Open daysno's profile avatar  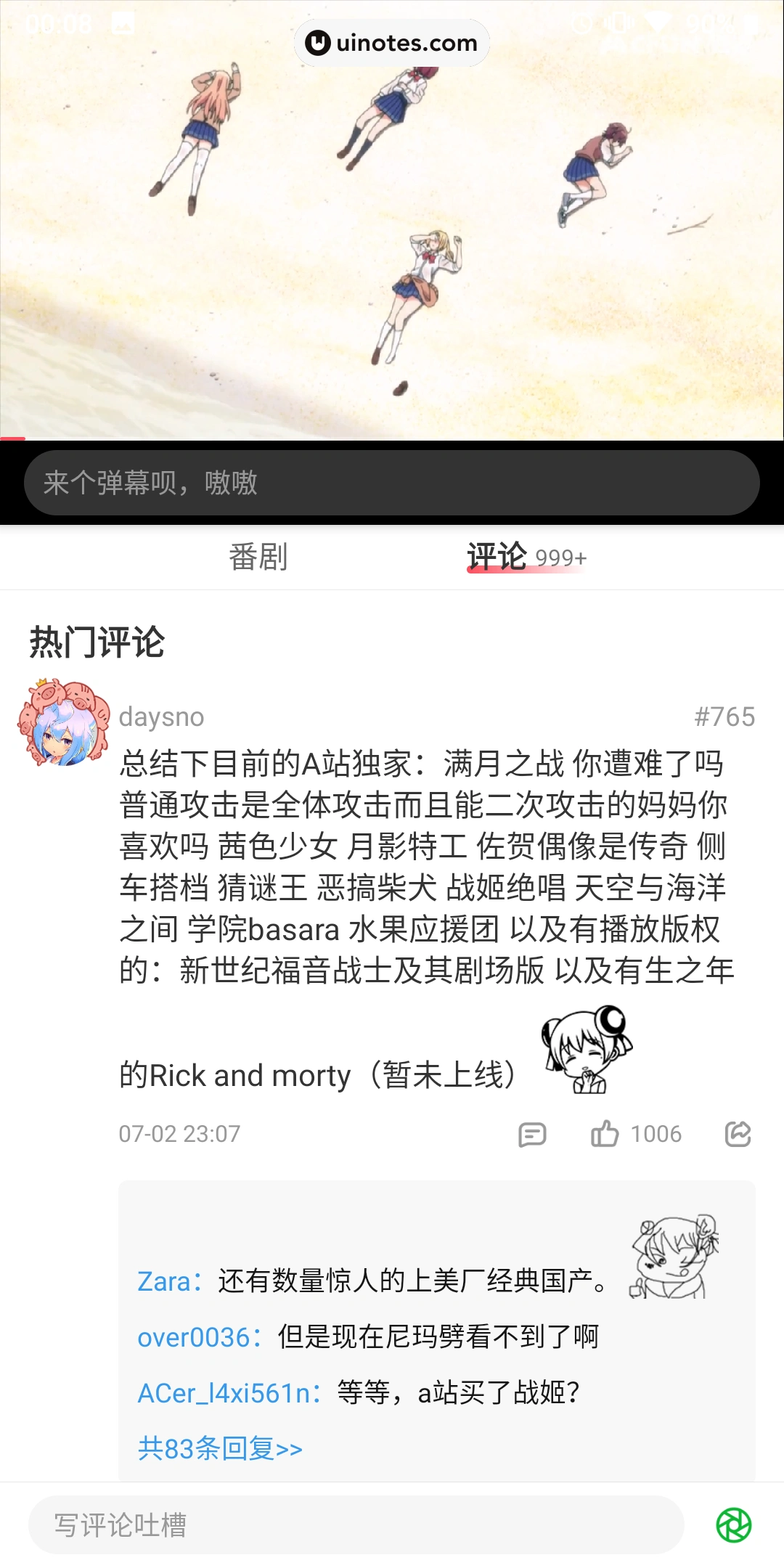tap(64, 723)
